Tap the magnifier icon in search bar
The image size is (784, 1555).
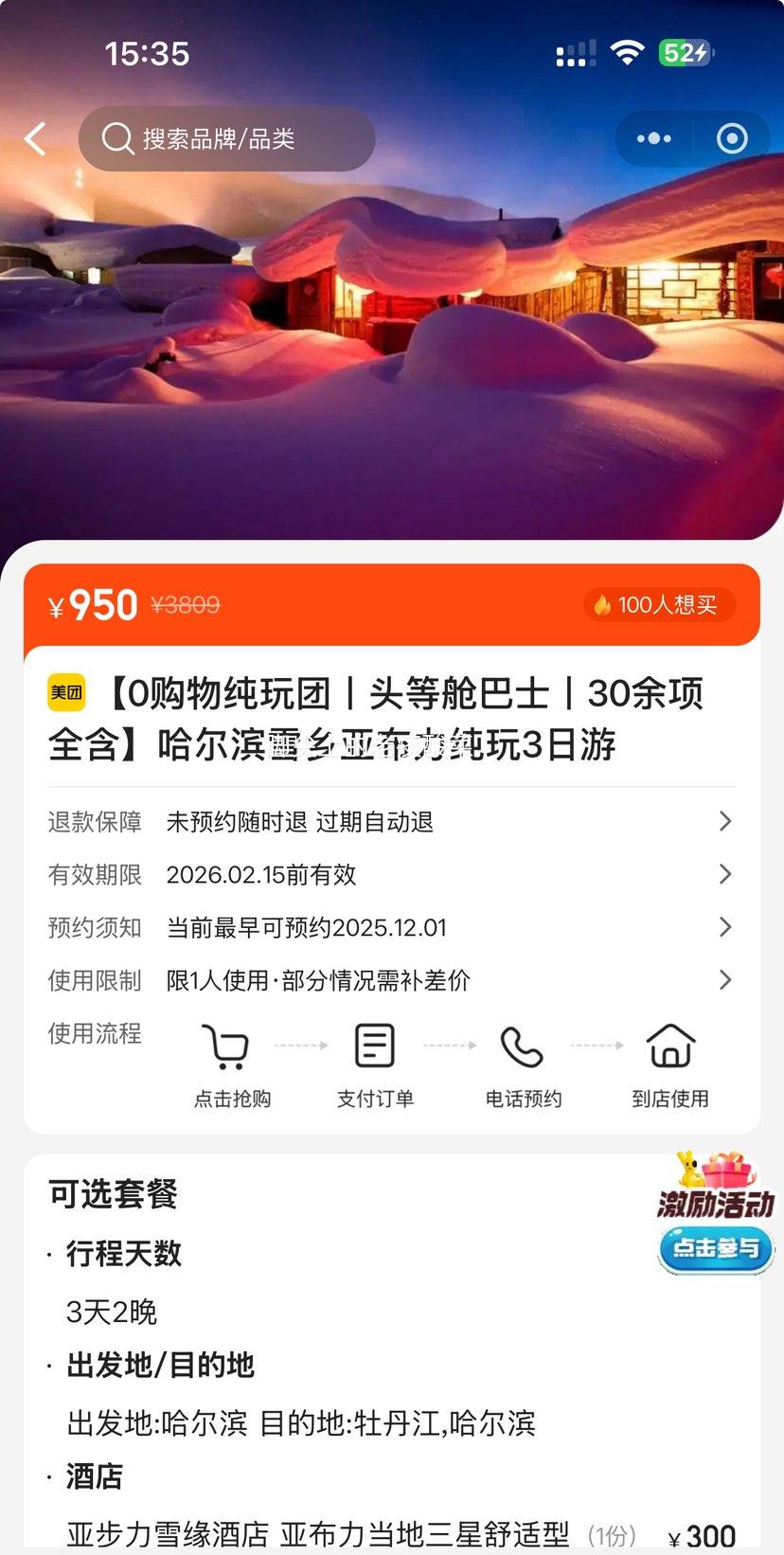pos(116,138)
